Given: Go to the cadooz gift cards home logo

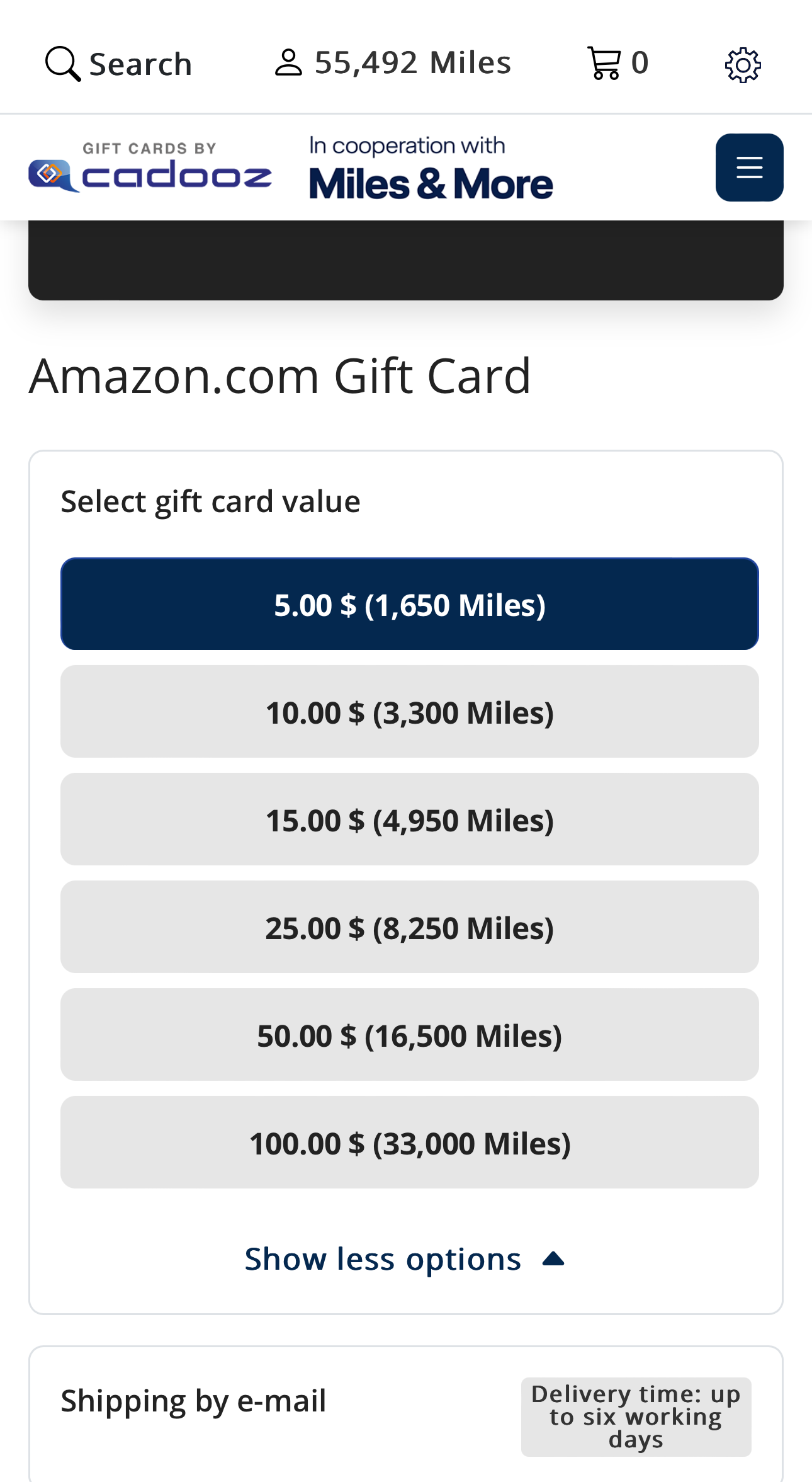Looking at the screenshot, I should point(150,167).
